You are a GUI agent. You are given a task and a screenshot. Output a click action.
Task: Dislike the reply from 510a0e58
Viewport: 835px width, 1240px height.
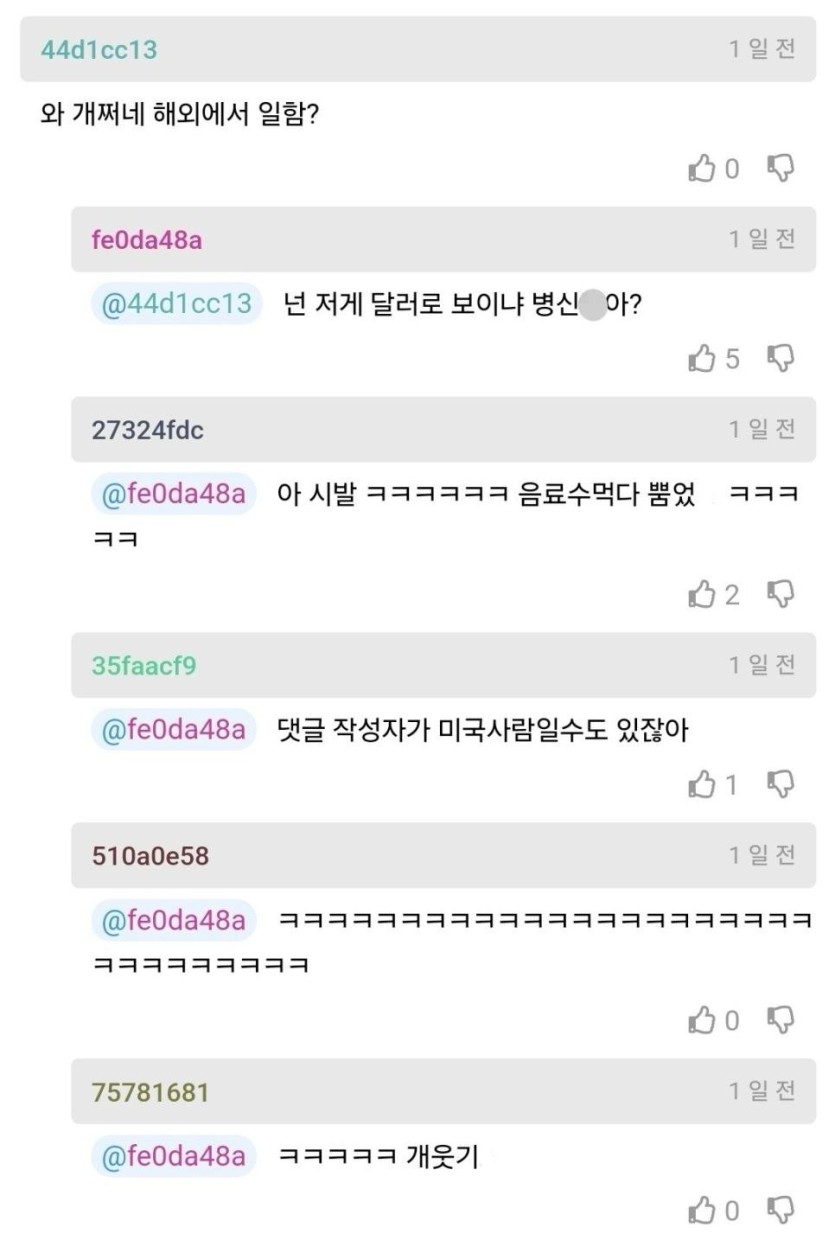point(780,1020)
